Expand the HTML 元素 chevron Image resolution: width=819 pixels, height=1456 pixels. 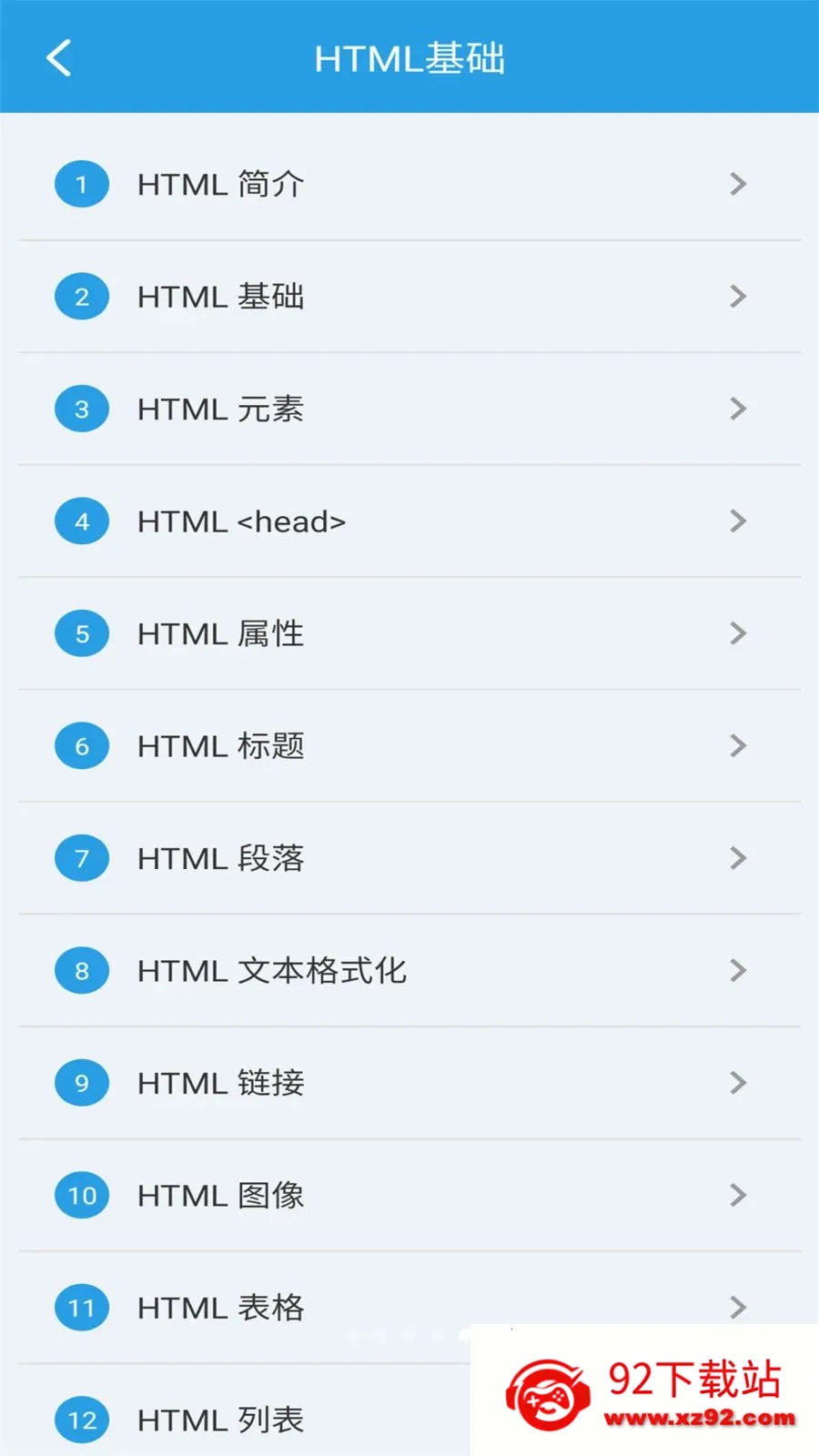pyautogui.click(x=737, y=409)
